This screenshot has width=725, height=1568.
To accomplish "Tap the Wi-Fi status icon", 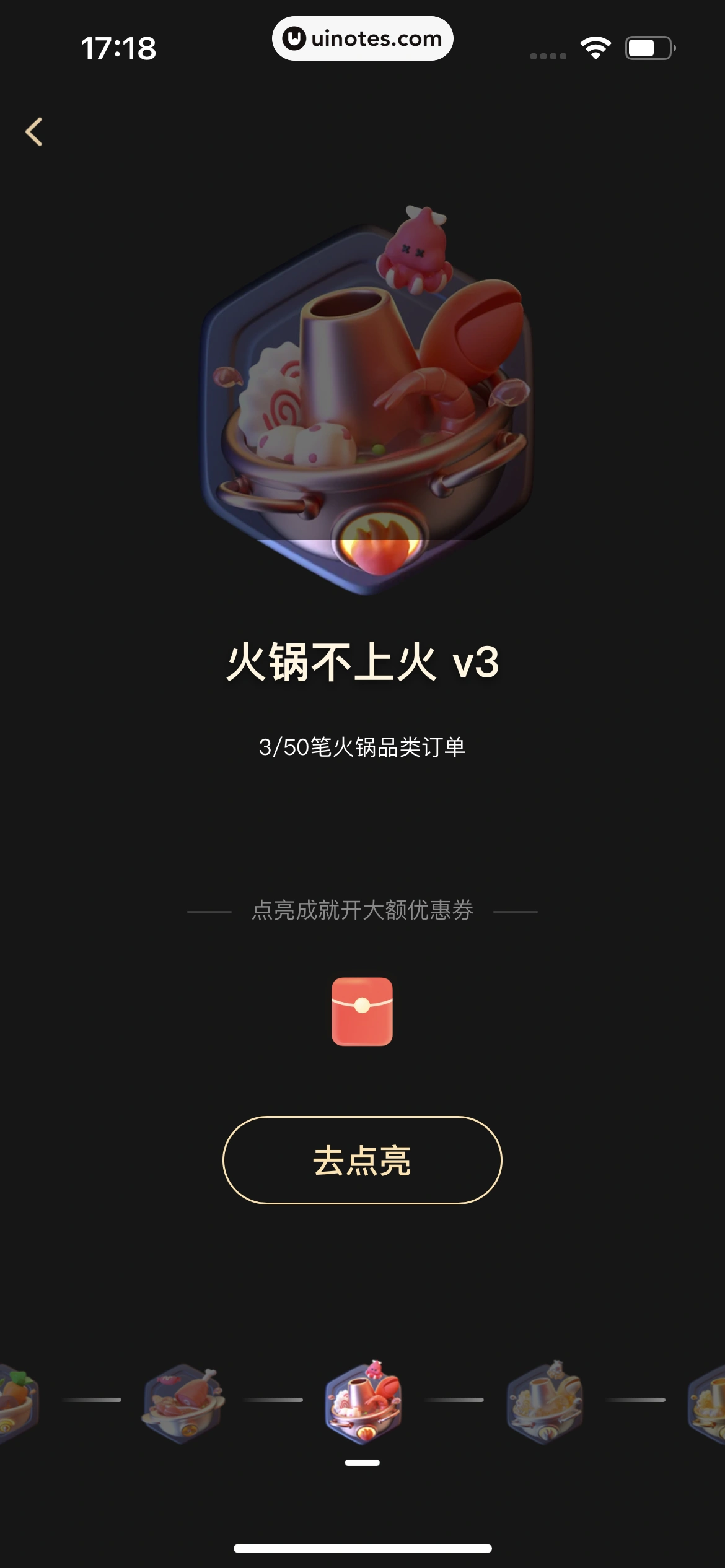I will click(596, 47).
